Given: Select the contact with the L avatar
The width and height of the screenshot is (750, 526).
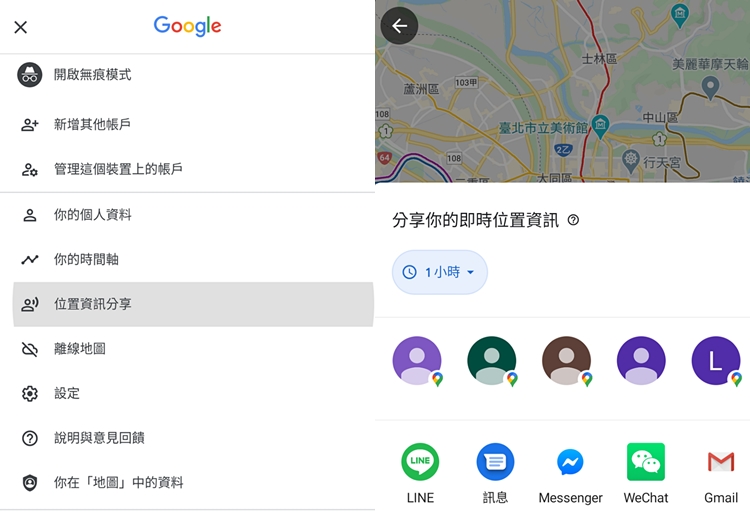Looking at the screenshot, I should tap(716, 361).
